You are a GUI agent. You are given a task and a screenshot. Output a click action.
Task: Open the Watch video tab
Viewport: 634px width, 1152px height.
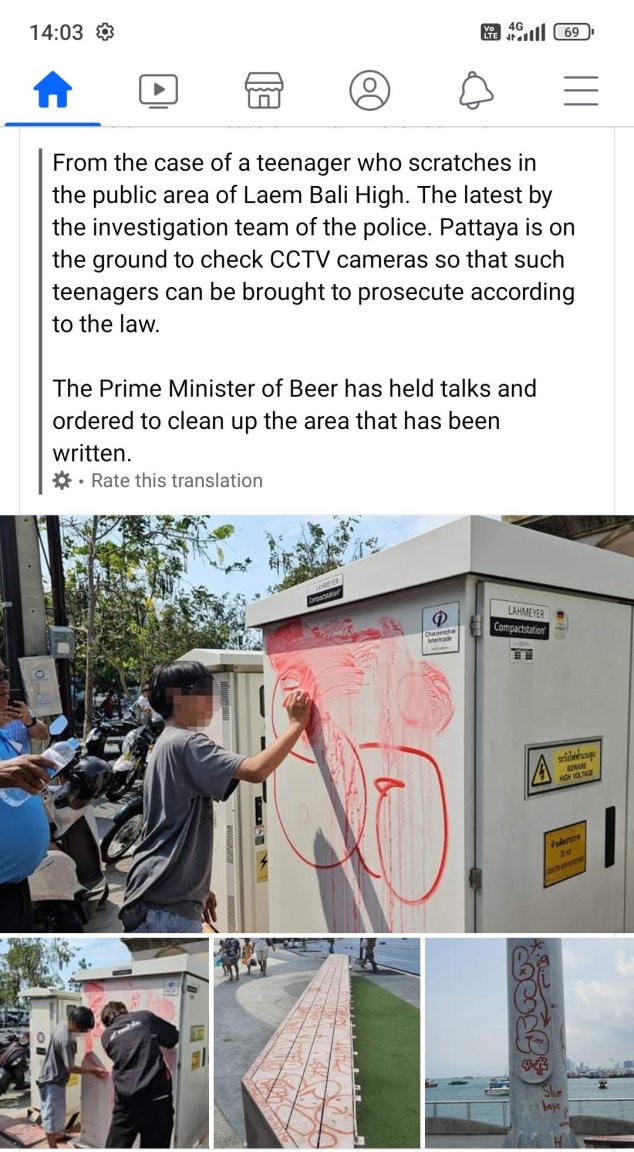(x=158, y=91)
